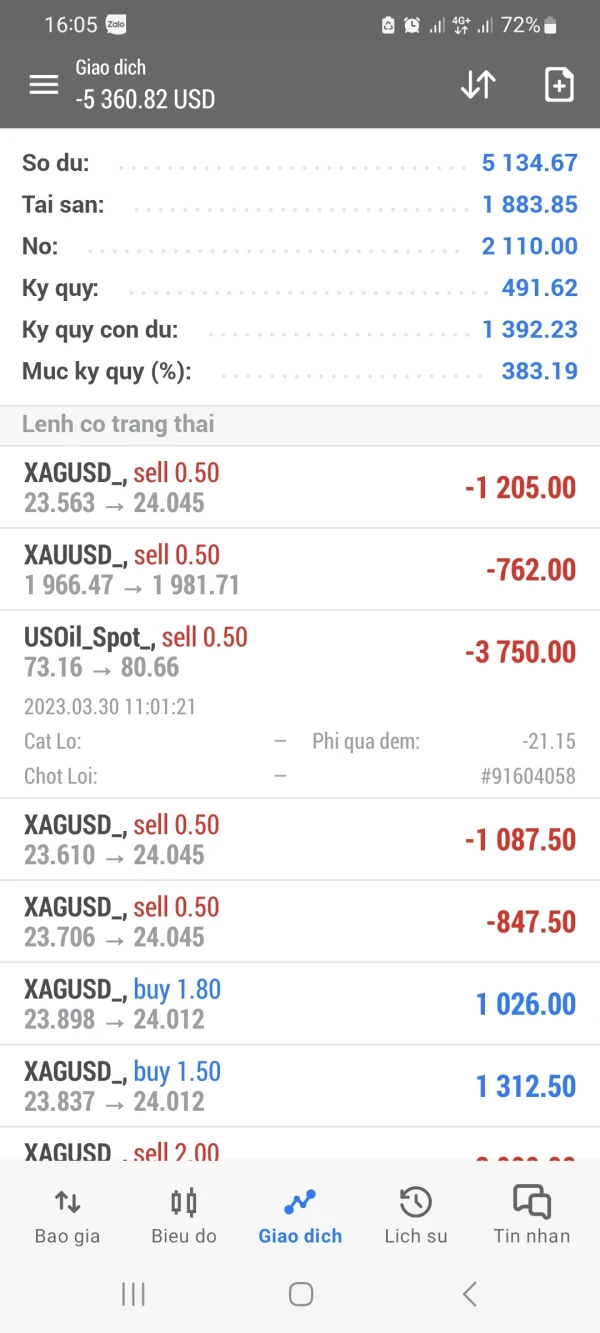The image size is (600, 1333).
Task: Open the Bieu do chart tab
Action: point(184,1216)
